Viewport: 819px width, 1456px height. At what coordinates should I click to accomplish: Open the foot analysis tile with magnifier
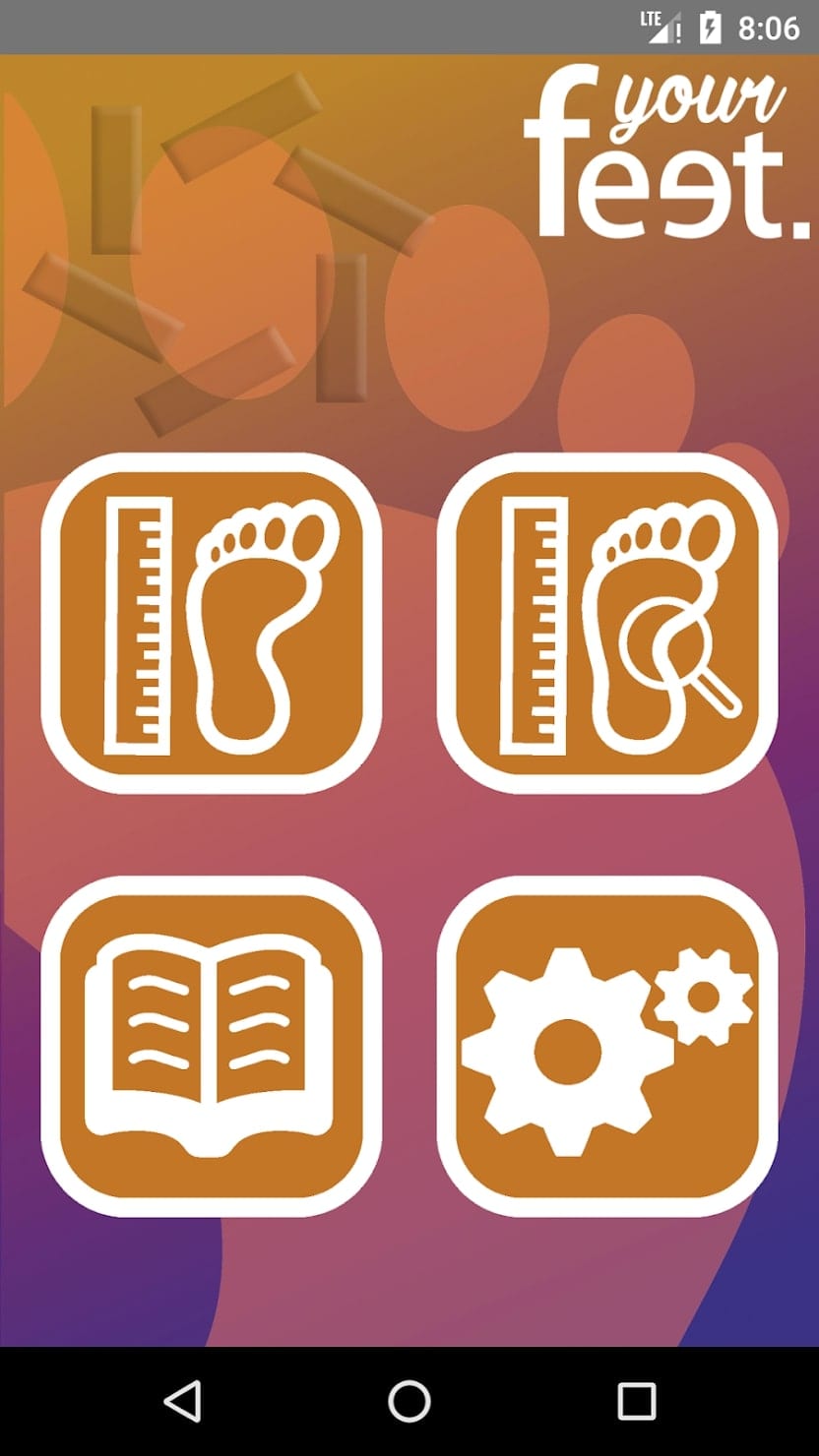point(607,623)
